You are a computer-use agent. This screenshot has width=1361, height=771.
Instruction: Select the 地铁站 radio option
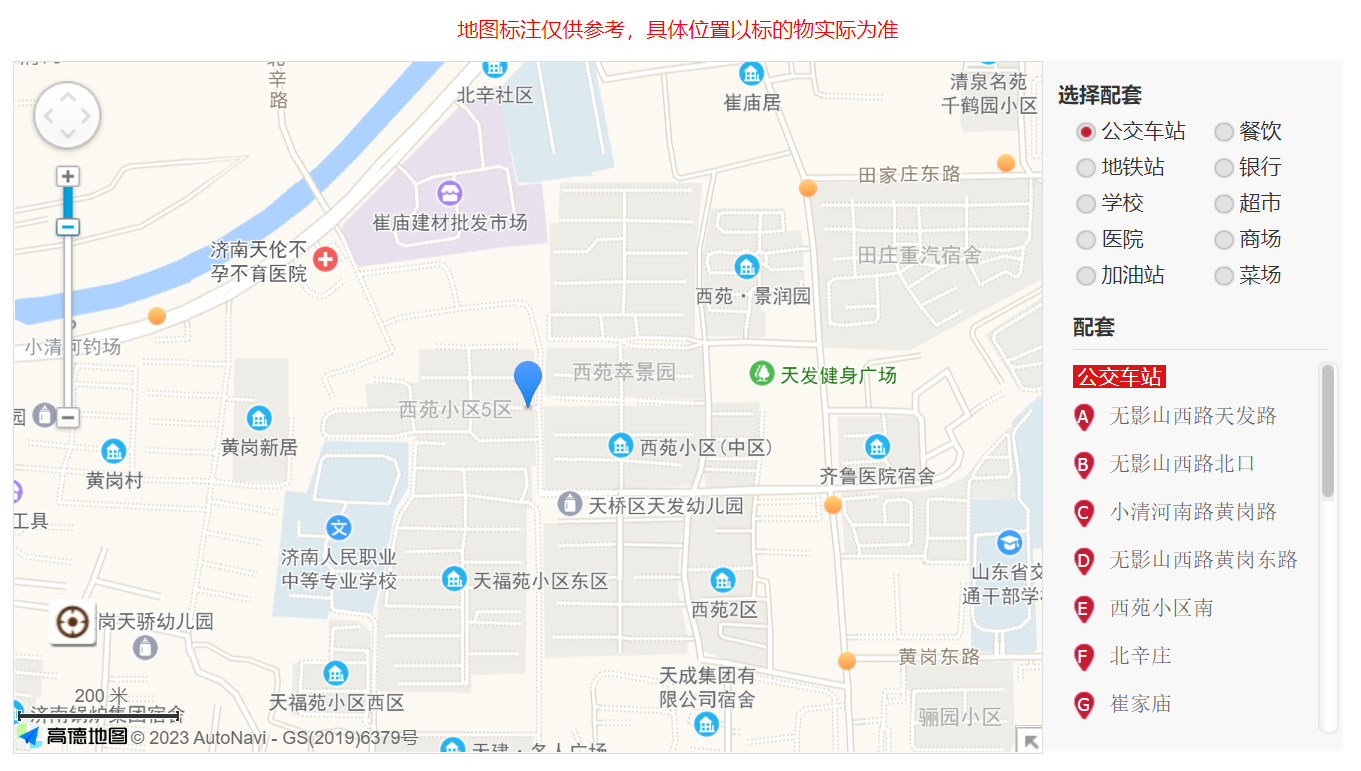click(x=1086, y=168)
